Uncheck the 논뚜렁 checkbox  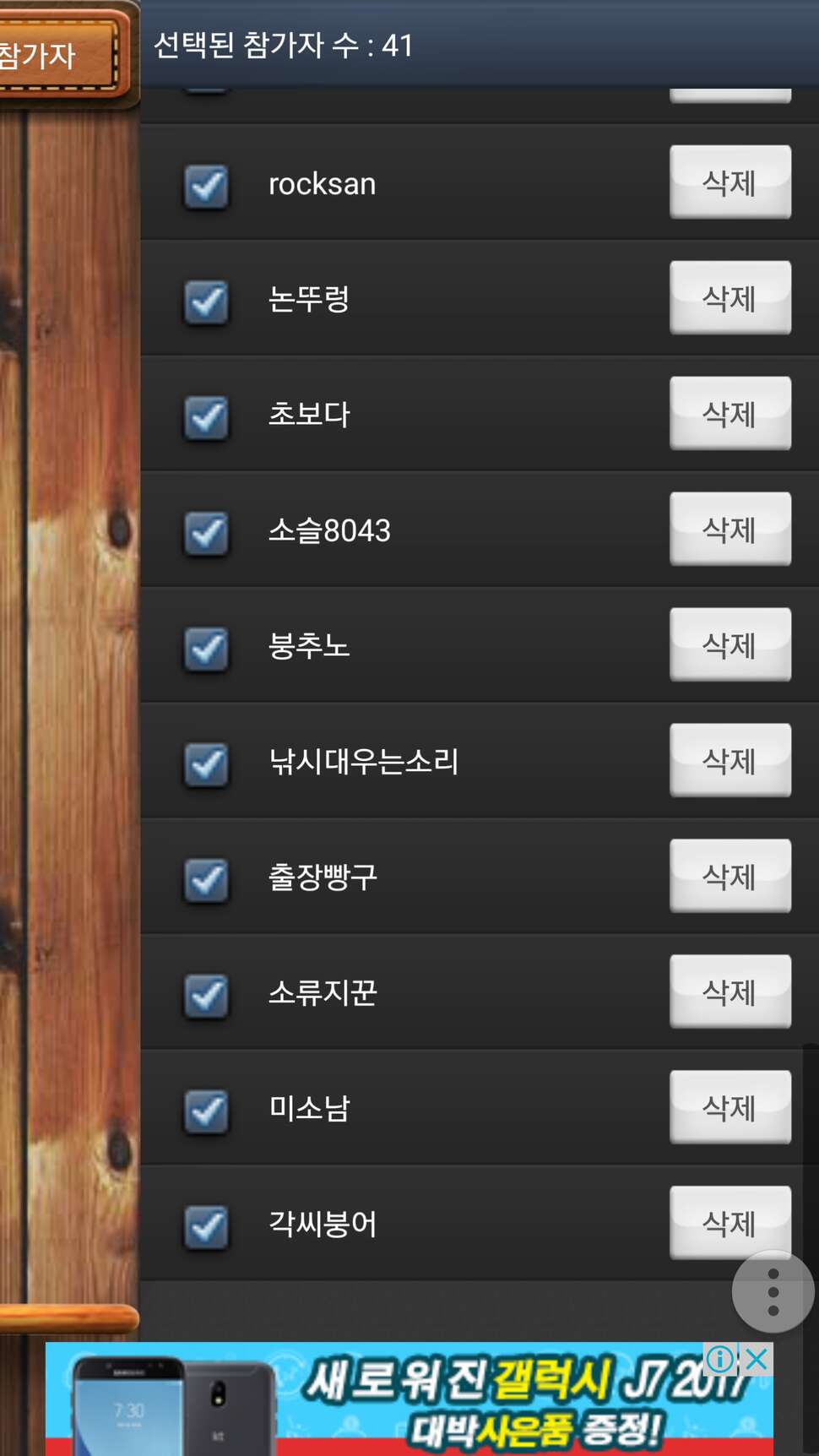point(206,302)
